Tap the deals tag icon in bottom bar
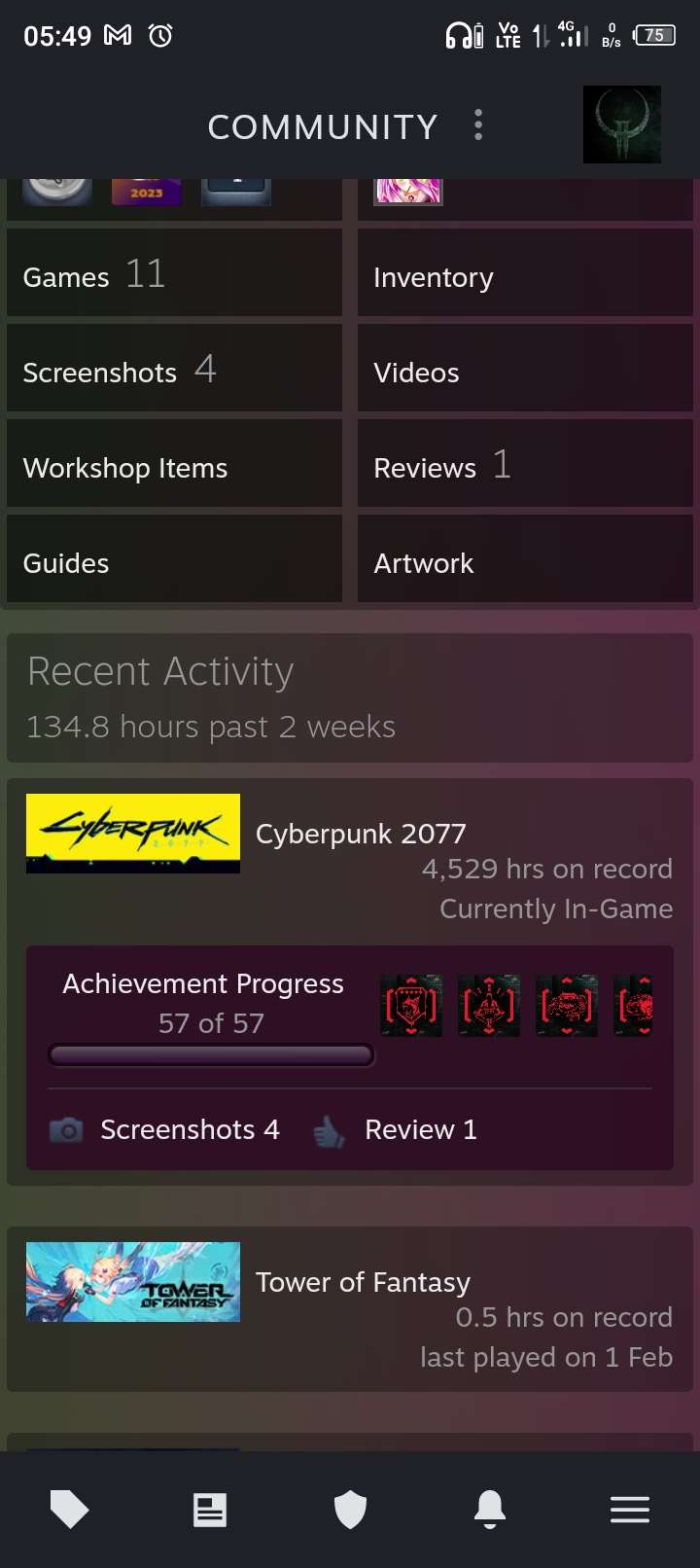Screen dimensions: 700x1568 pos(70,1509)
